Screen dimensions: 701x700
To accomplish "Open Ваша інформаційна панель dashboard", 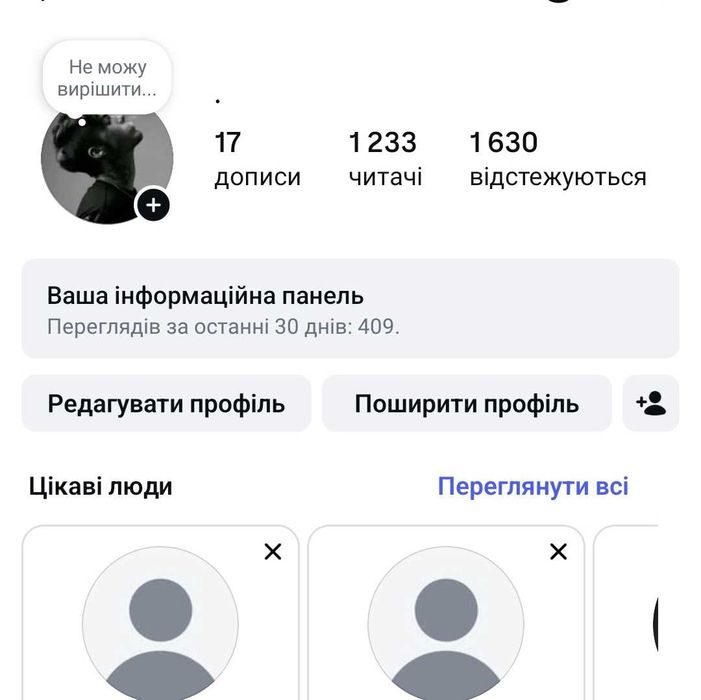I will (350, 309).
